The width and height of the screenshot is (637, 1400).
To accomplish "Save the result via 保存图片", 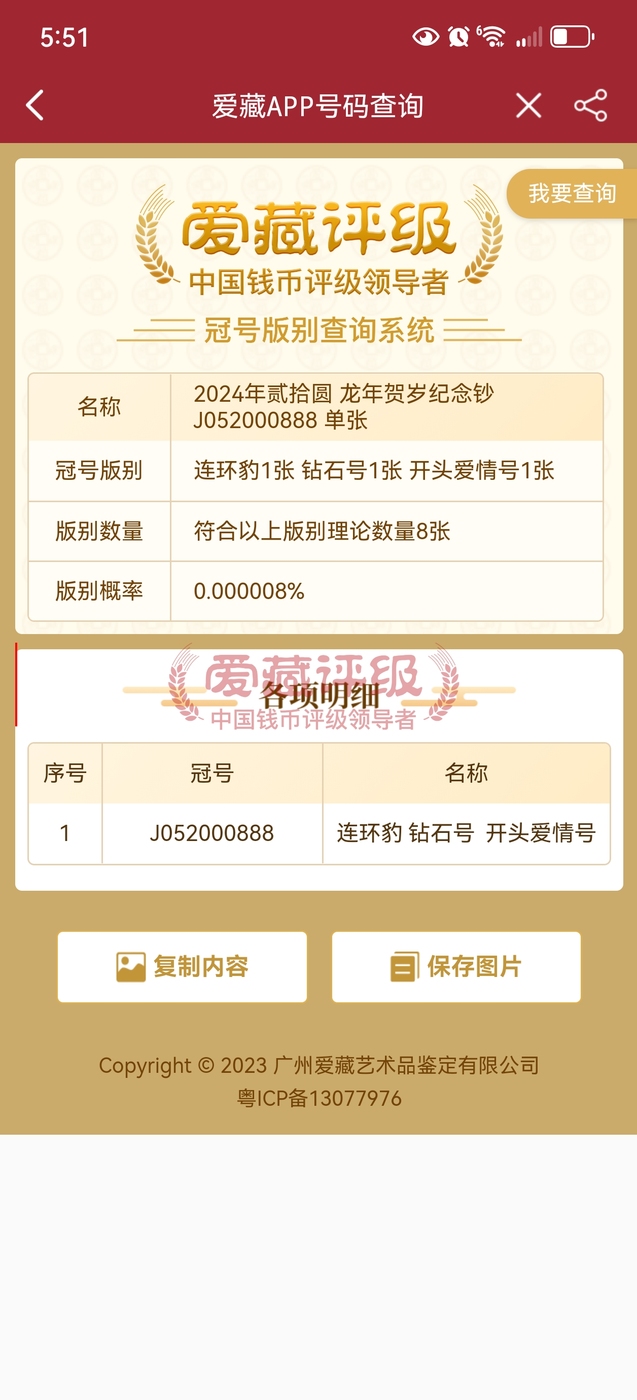I will 456,966.
